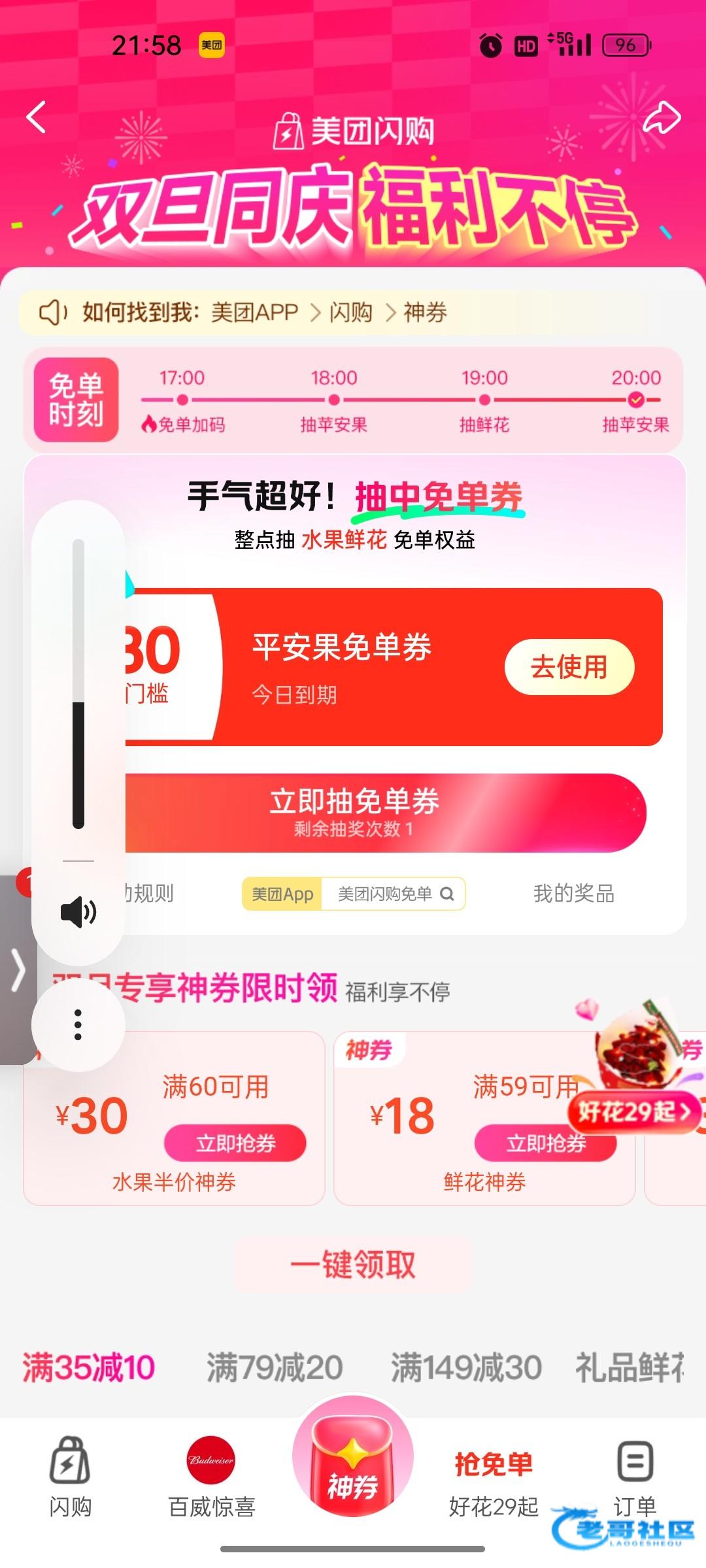
Task: Grab the ¥18 鲜花神券 coupon
Action: pos(545,1143)
